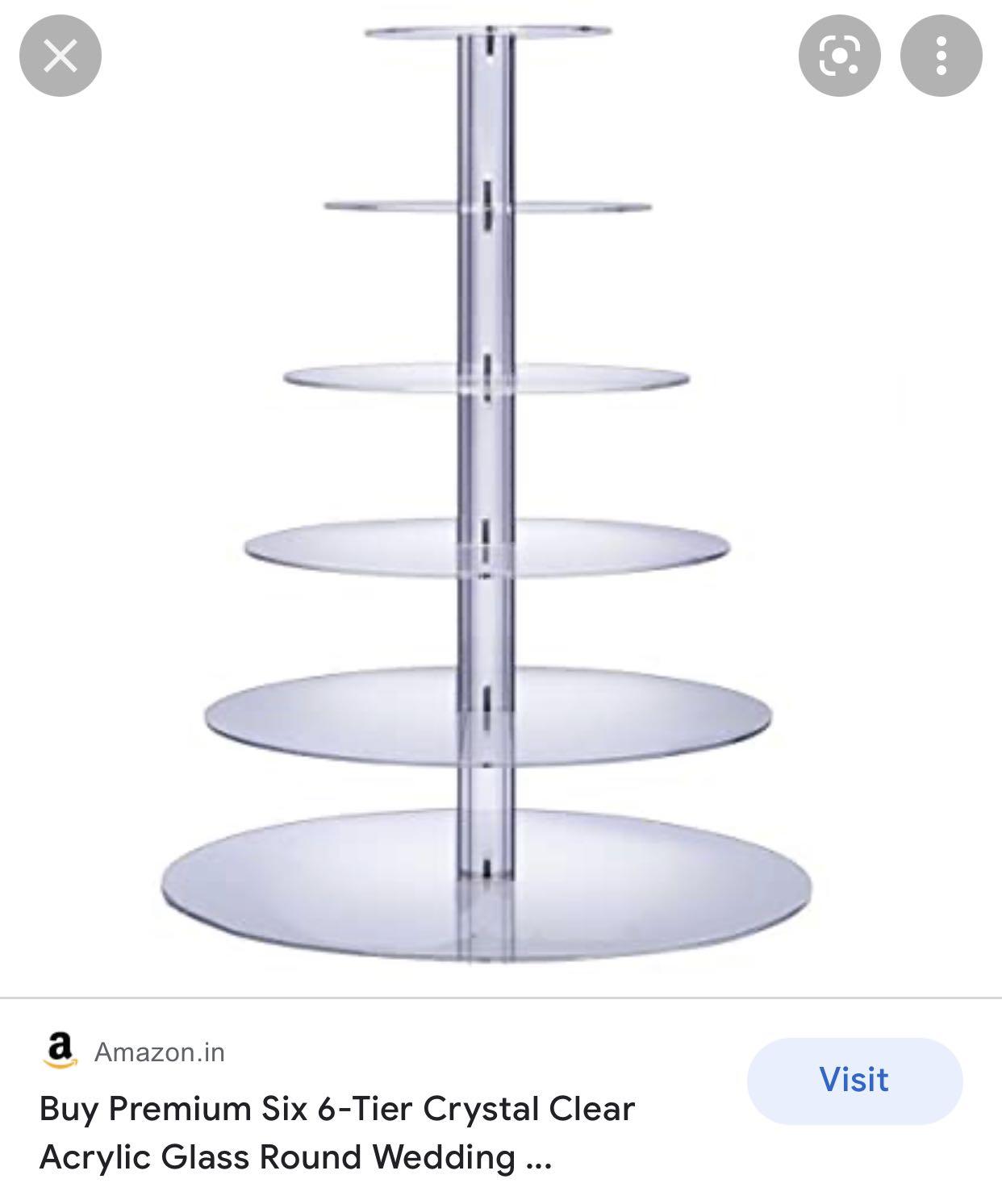Viewport: 1002px width, 1204px height.
Task: Tap the Visit pill button
Action: click(853, 1080)
